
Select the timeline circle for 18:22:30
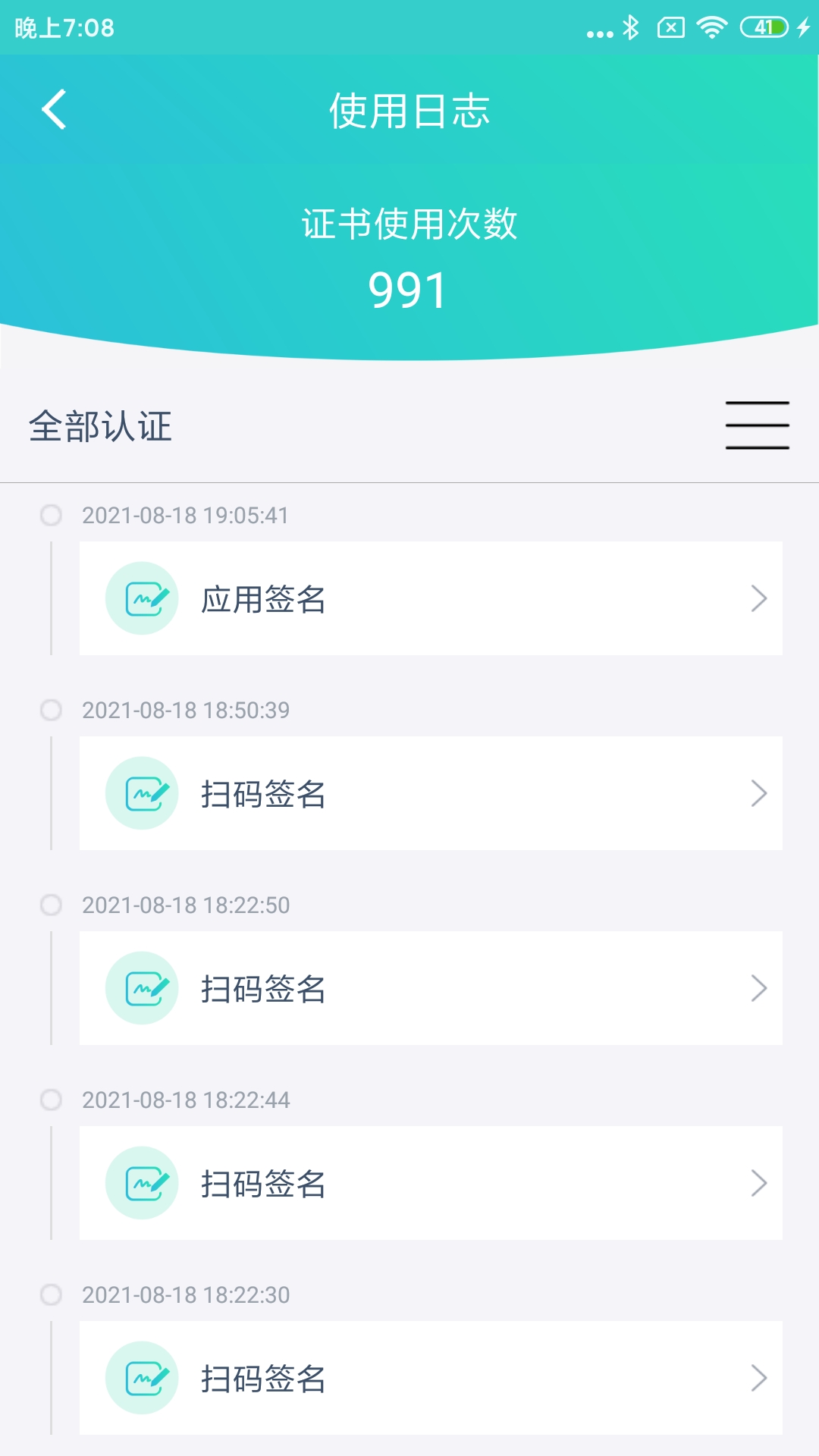coord(52,1295)
